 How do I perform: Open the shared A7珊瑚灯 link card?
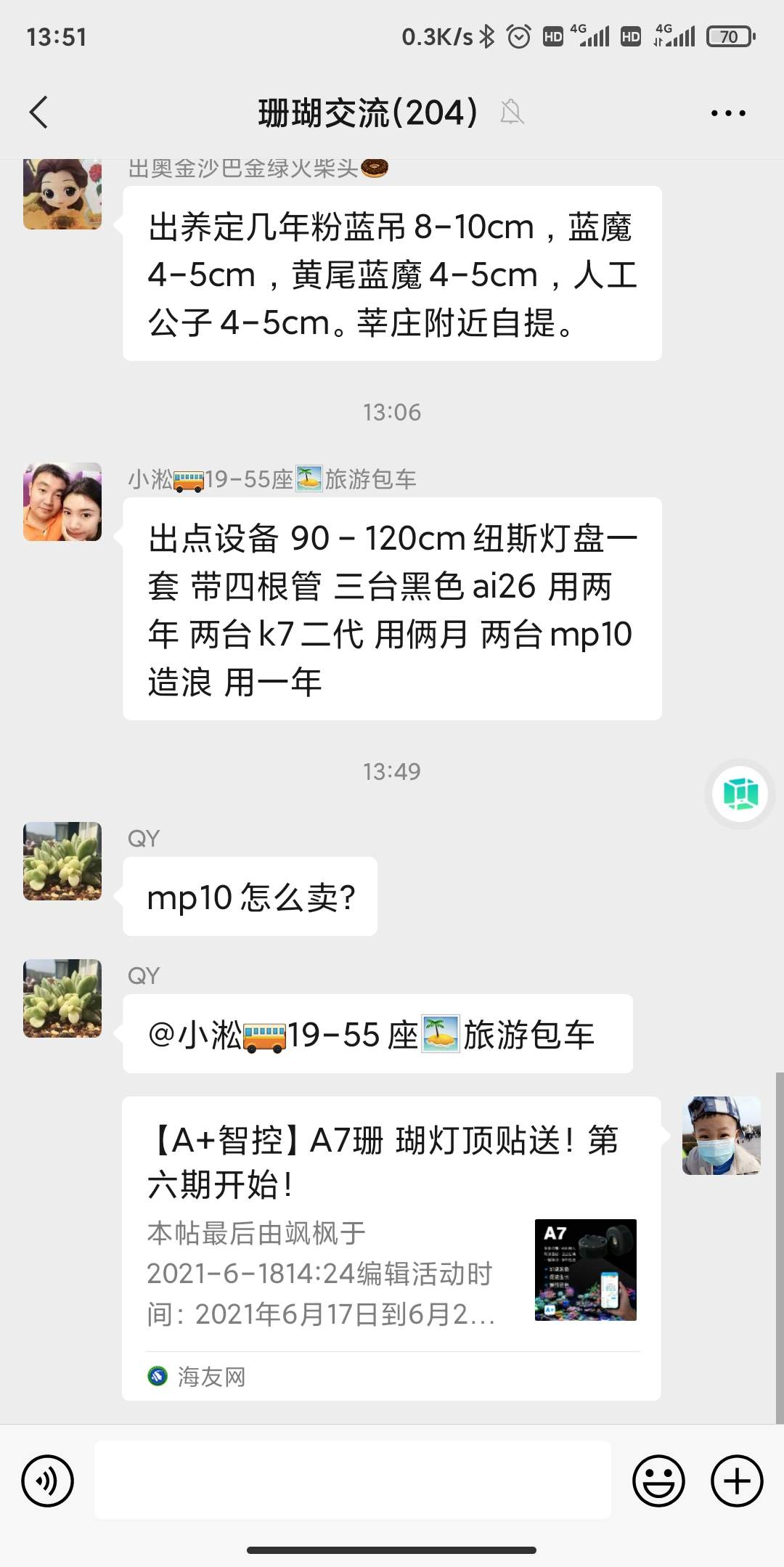click(391, 1248)
